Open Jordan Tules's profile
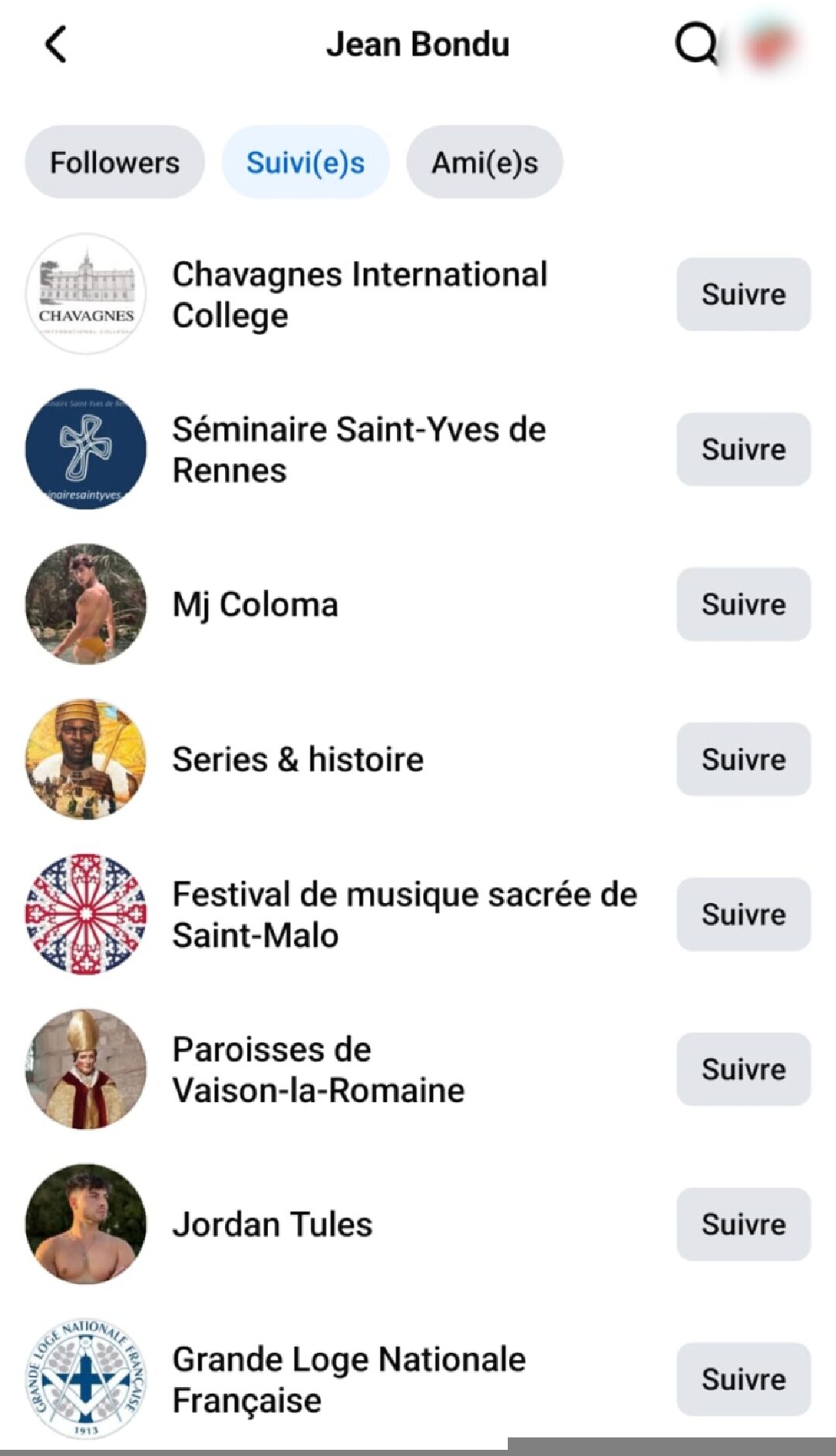The width and height of the screenshot is (836, 1456). point(272,1224)
